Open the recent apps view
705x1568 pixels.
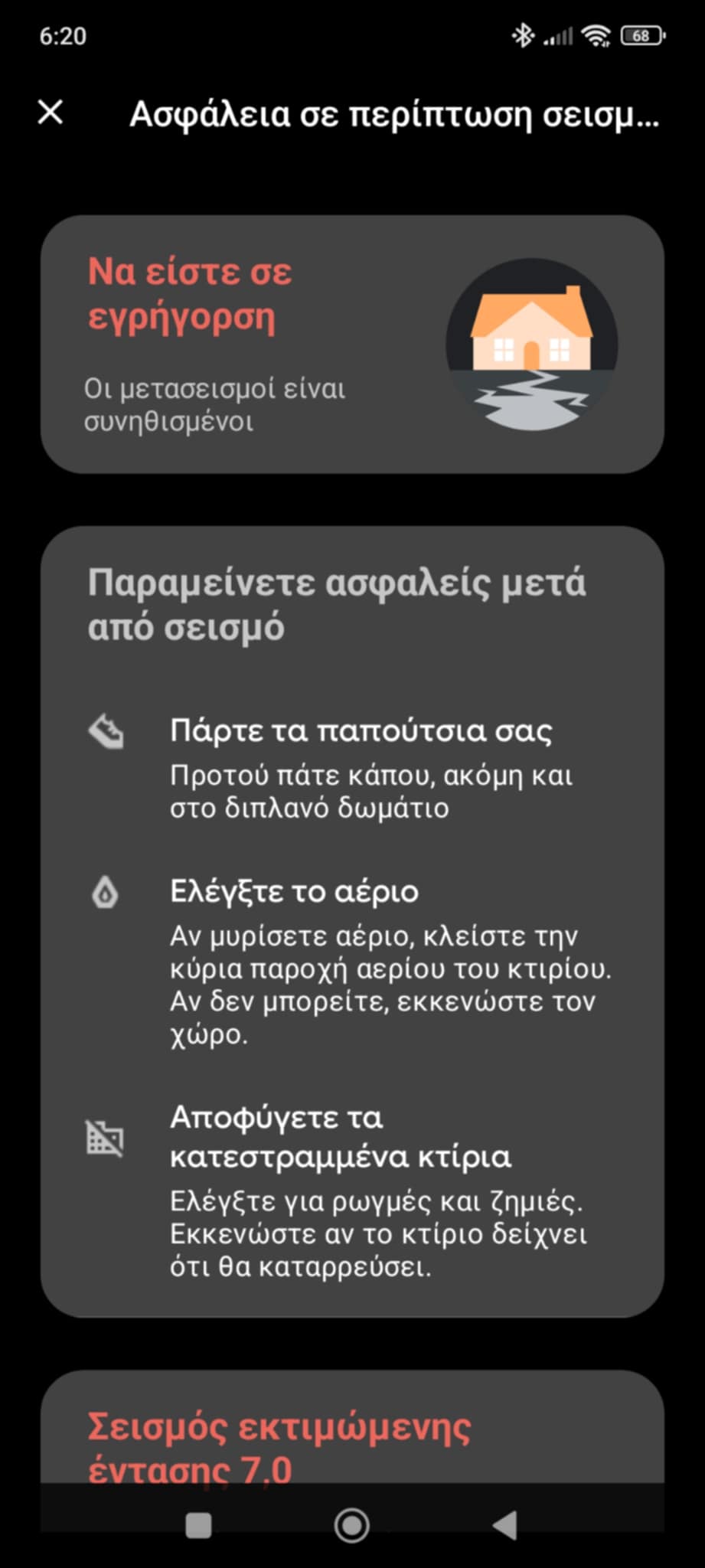[x=199, y=1525]
